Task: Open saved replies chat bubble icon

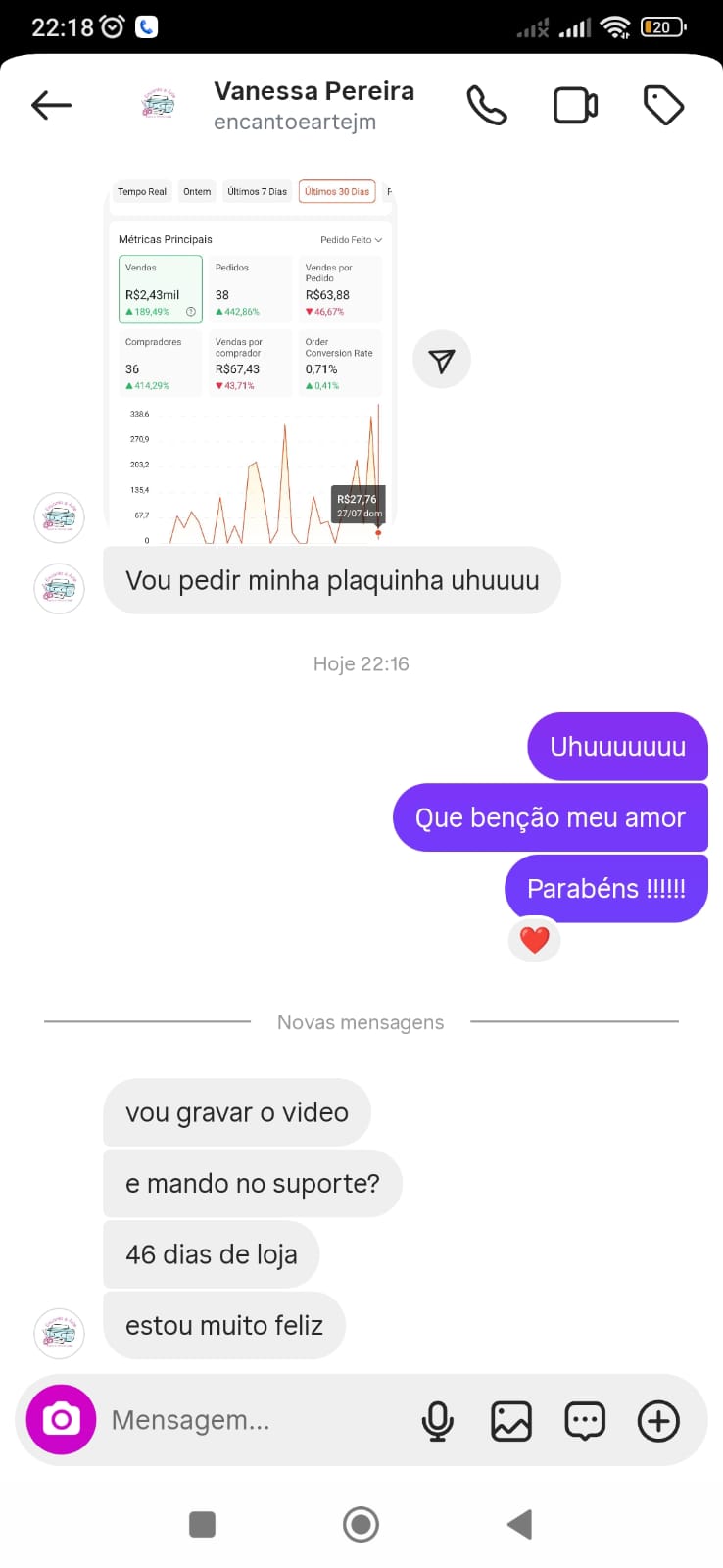Action: 585,1420
